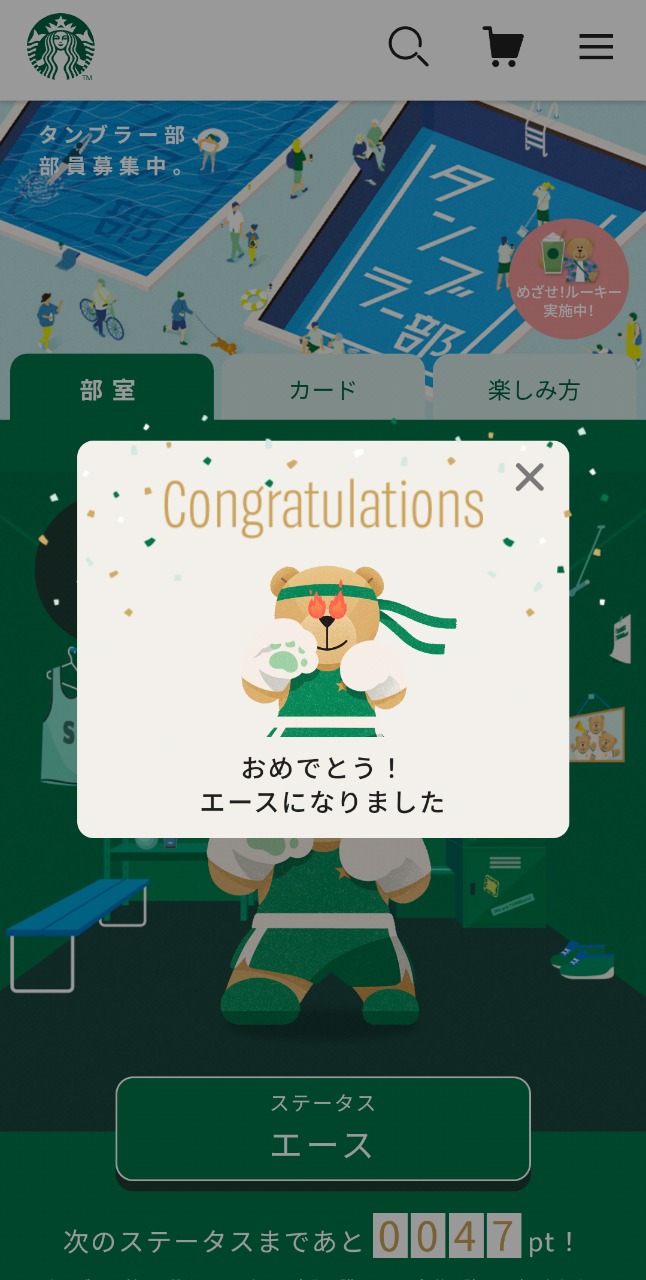Screen dimensions: 646x1280
Task: Open the hamburger menu
Action: [596, 47]
